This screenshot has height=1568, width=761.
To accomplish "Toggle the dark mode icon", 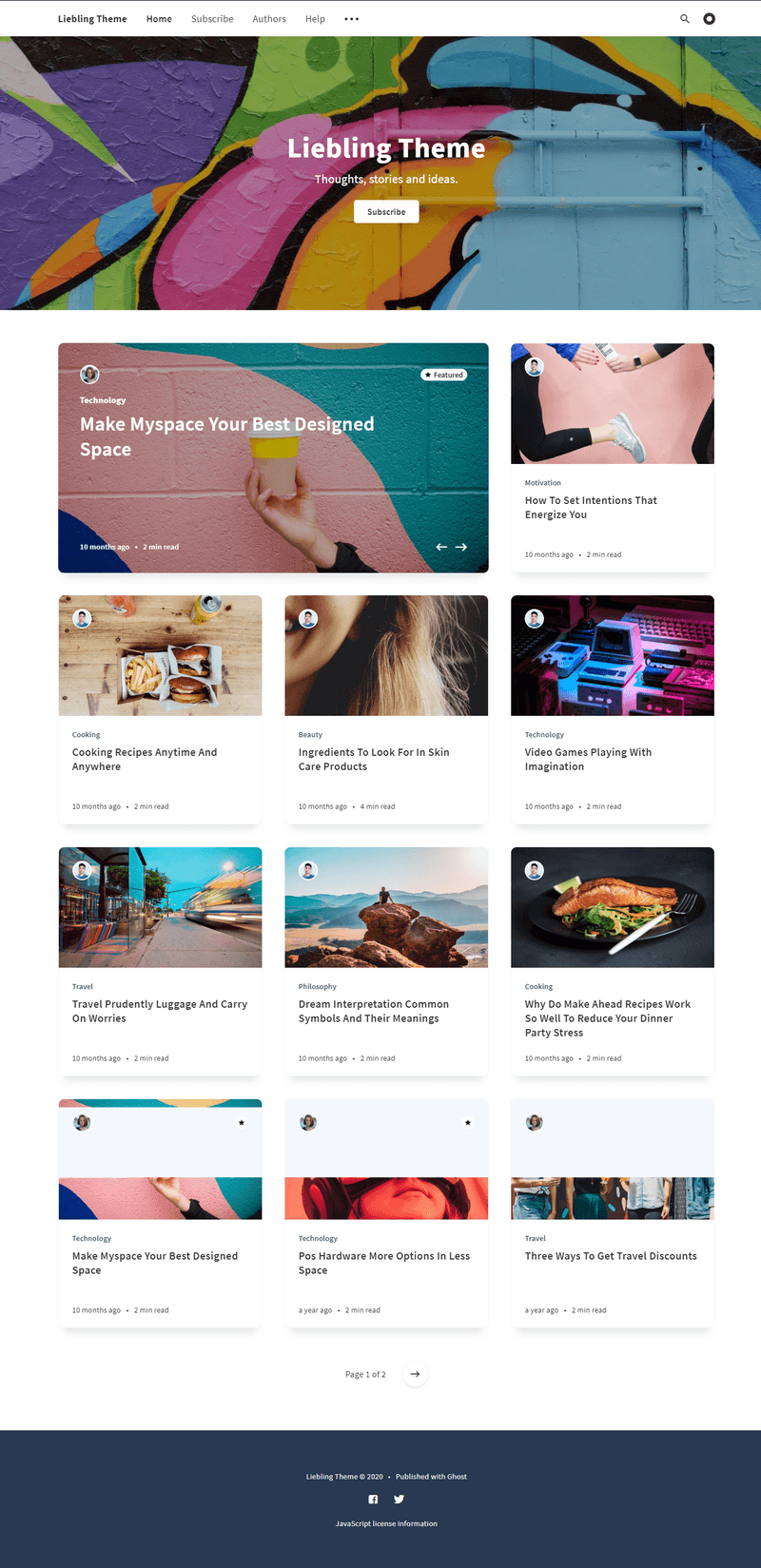I will (x=709, y=19).
